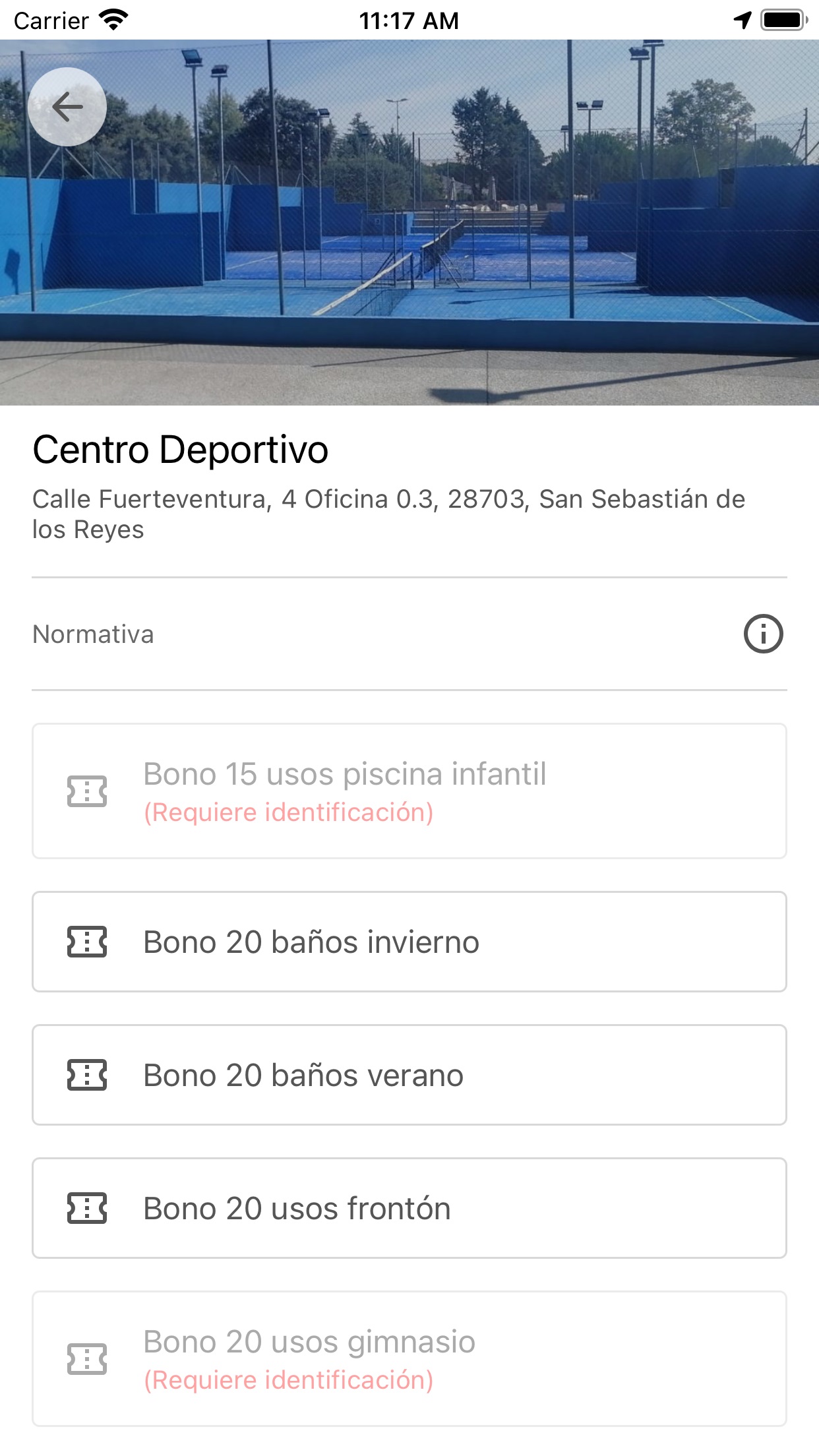Choose Bono 20 baños verano
Viewport: 819px width, 1456px height.
coord(409,1075)
